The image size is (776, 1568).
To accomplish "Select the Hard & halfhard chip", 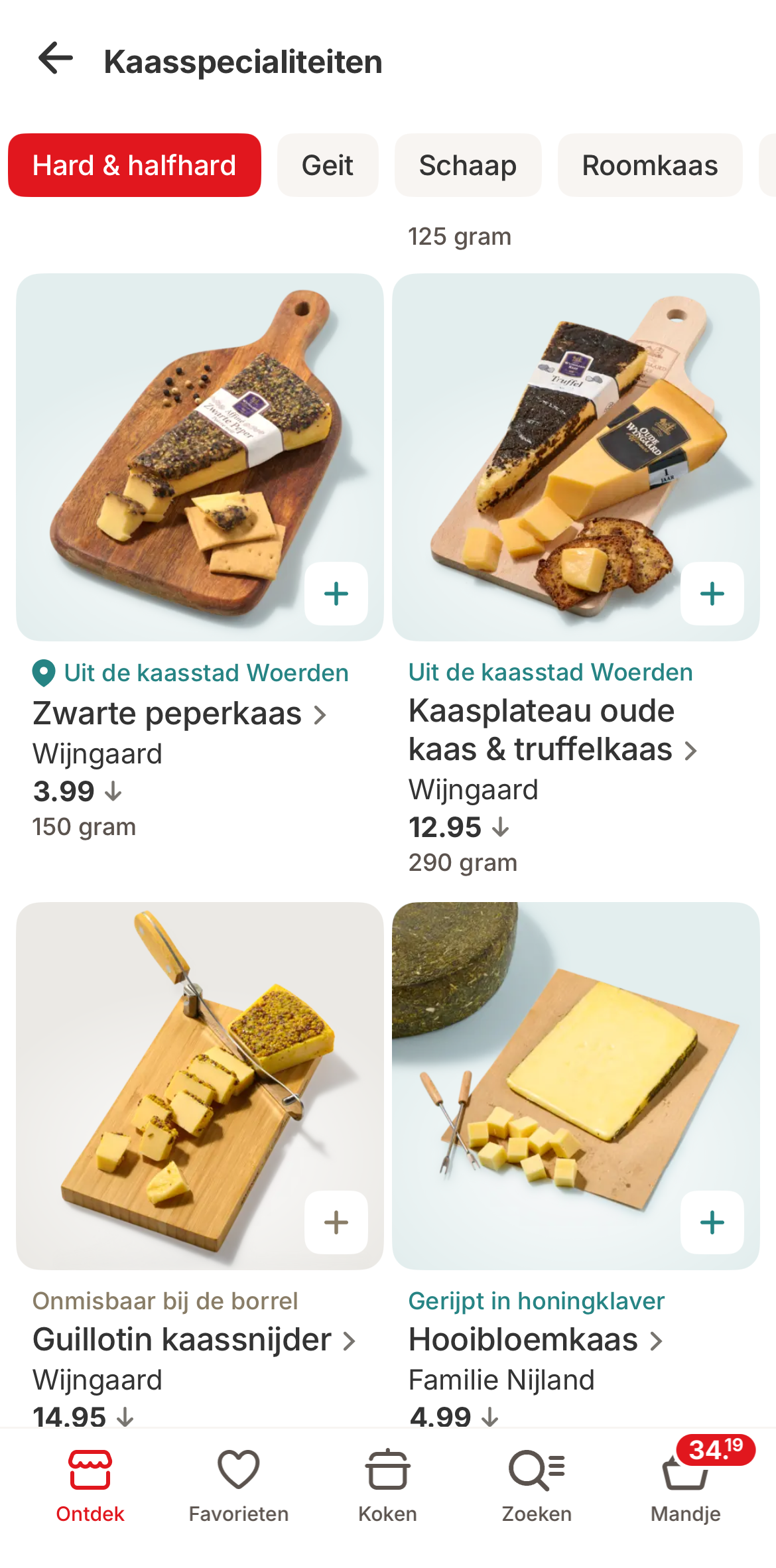I will tap(134, 165).
